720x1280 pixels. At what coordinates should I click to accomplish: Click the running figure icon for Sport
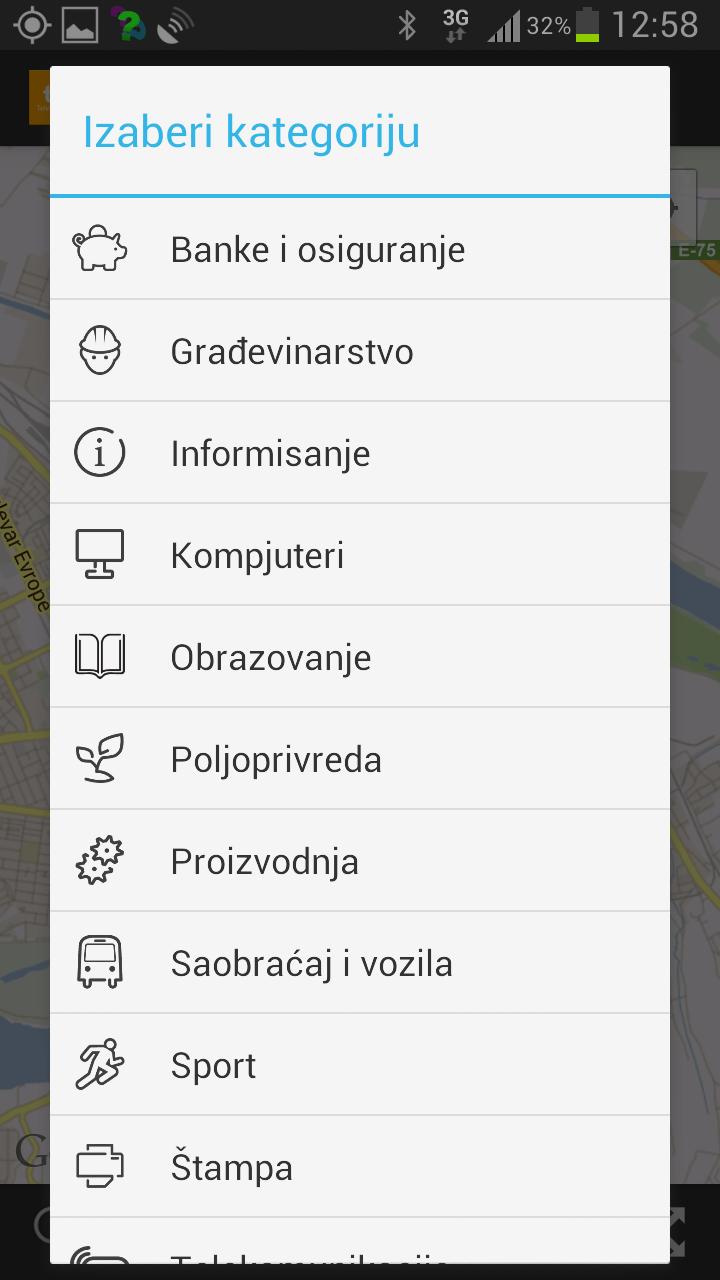[99, 1064]
